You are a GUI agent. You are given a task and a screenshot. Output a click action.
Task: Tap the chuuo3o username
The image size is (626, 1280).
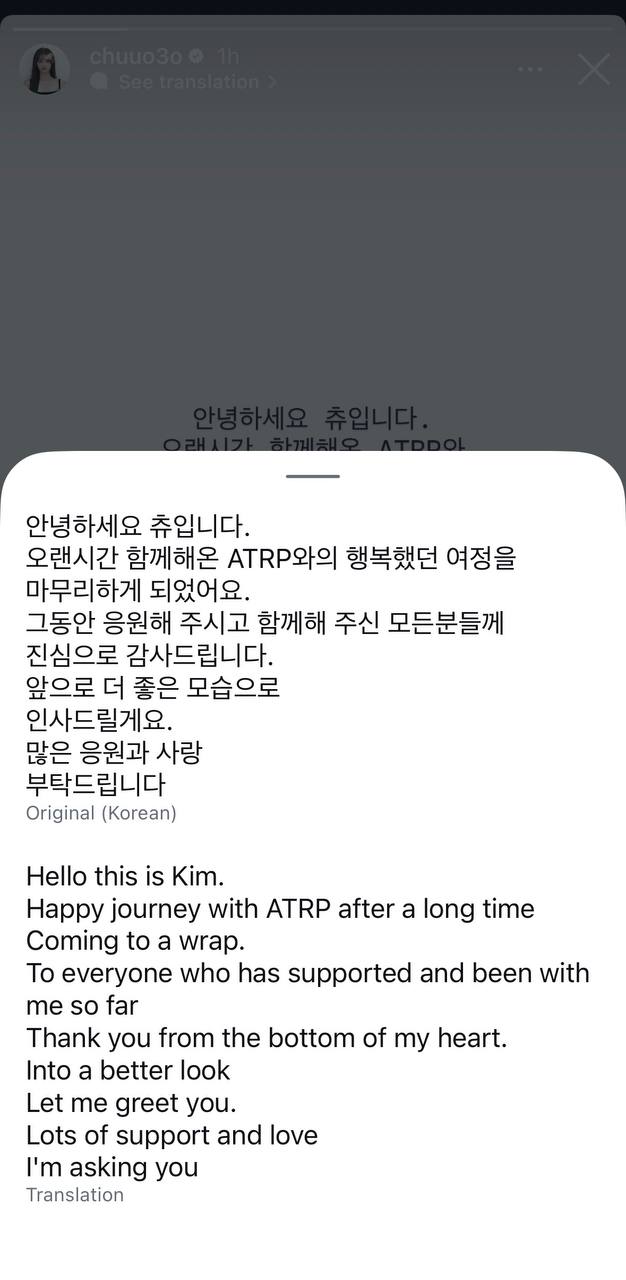pyautogui.click(x=136, y=57)
